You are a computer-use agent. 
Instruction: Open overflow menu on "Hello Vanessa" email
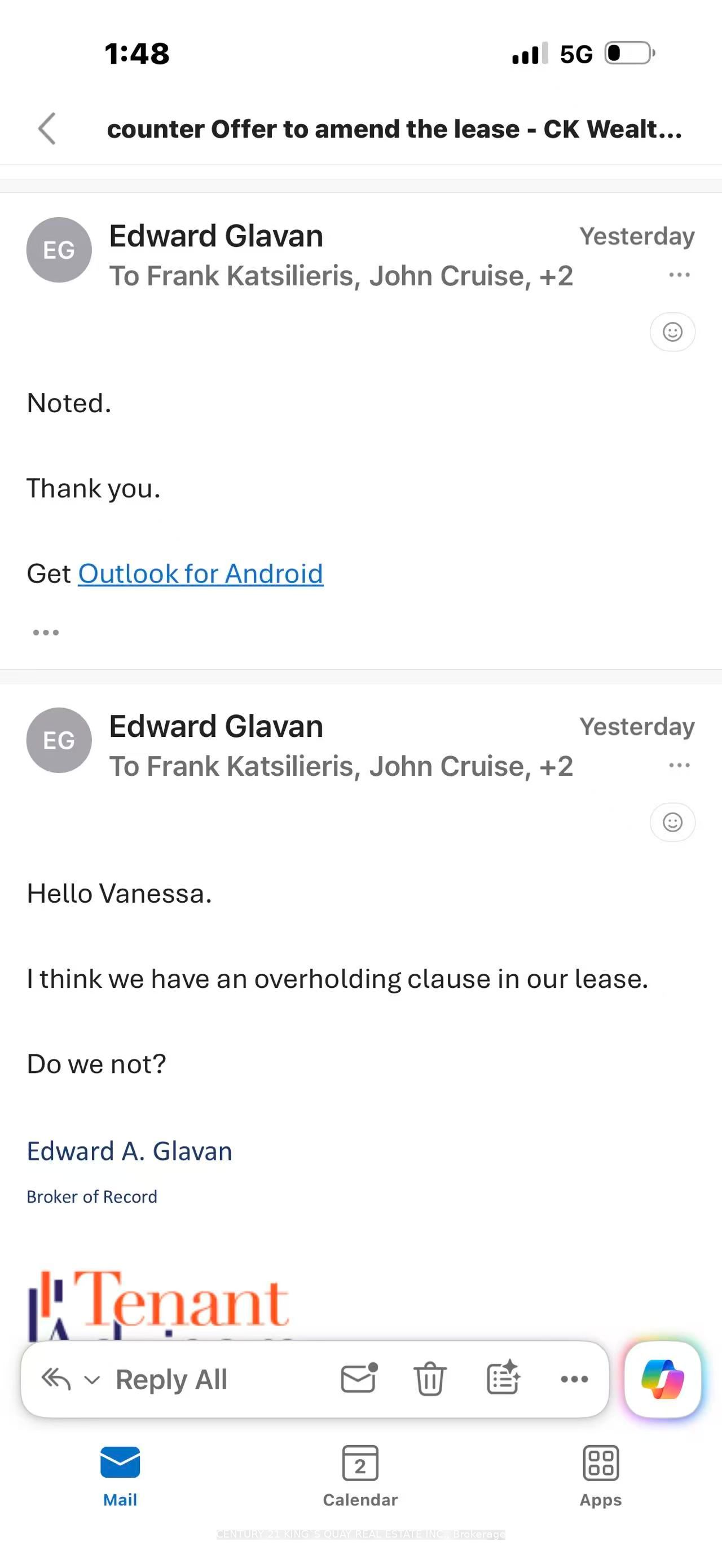coord(679,765)
